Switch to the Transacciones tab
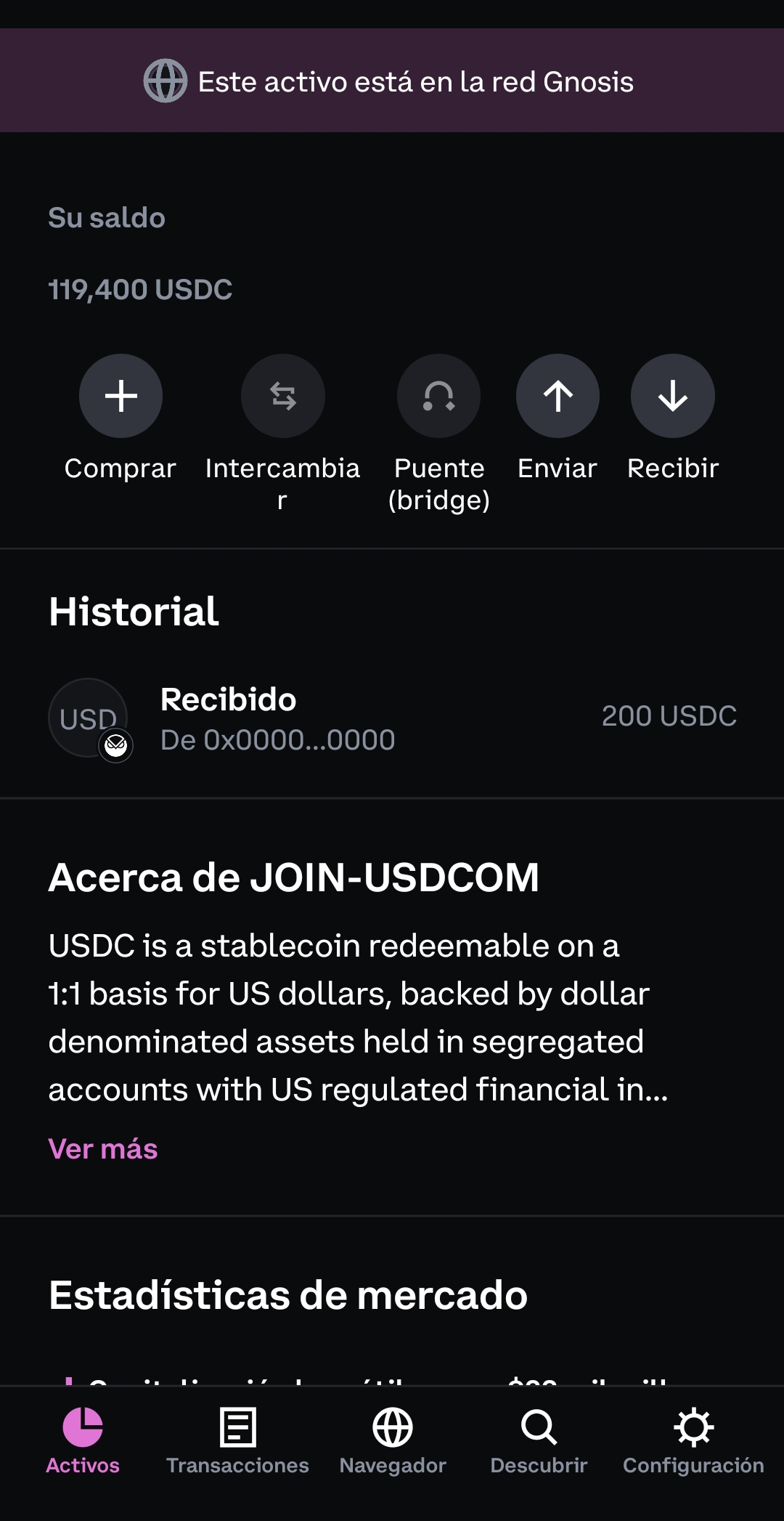The width and height of the screenshot is (784, 1521). (x=237, y=1442)
